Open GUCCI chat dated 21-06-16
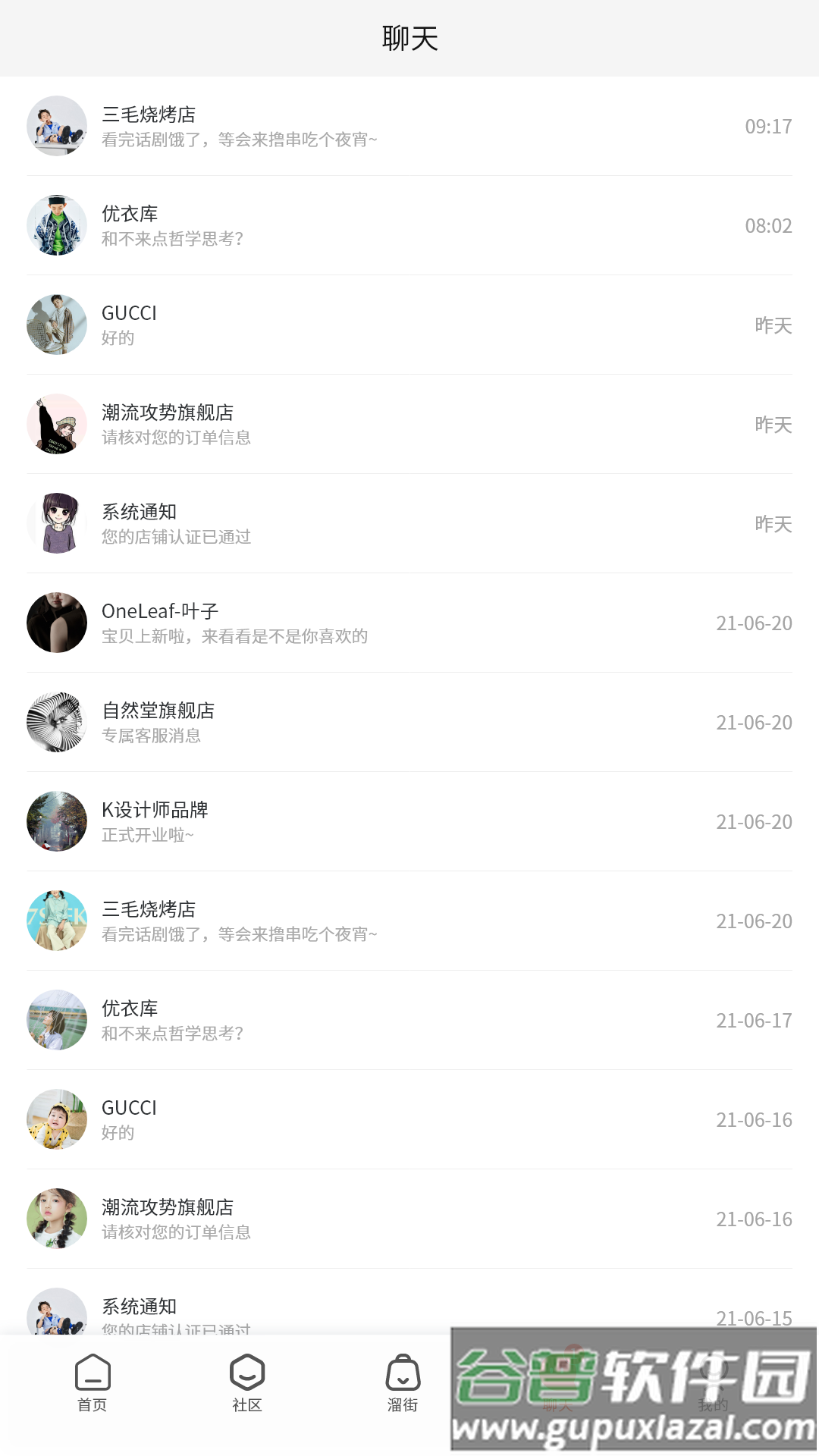 point(409,1119)
